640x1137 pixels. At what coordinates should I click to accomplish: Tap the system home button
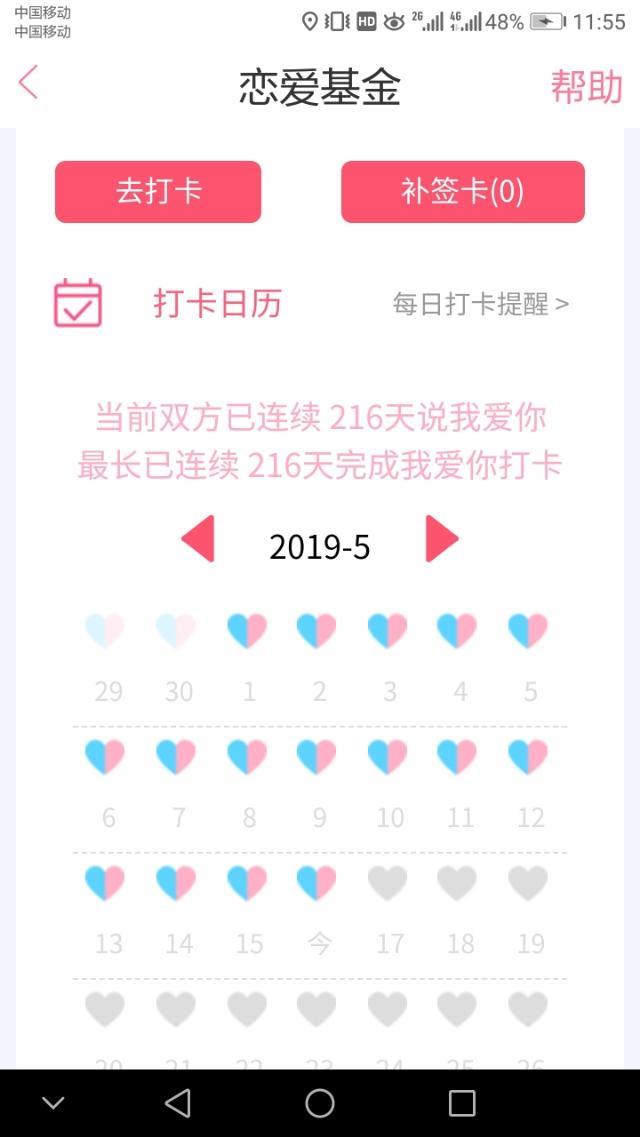(x=320, y=1103)
